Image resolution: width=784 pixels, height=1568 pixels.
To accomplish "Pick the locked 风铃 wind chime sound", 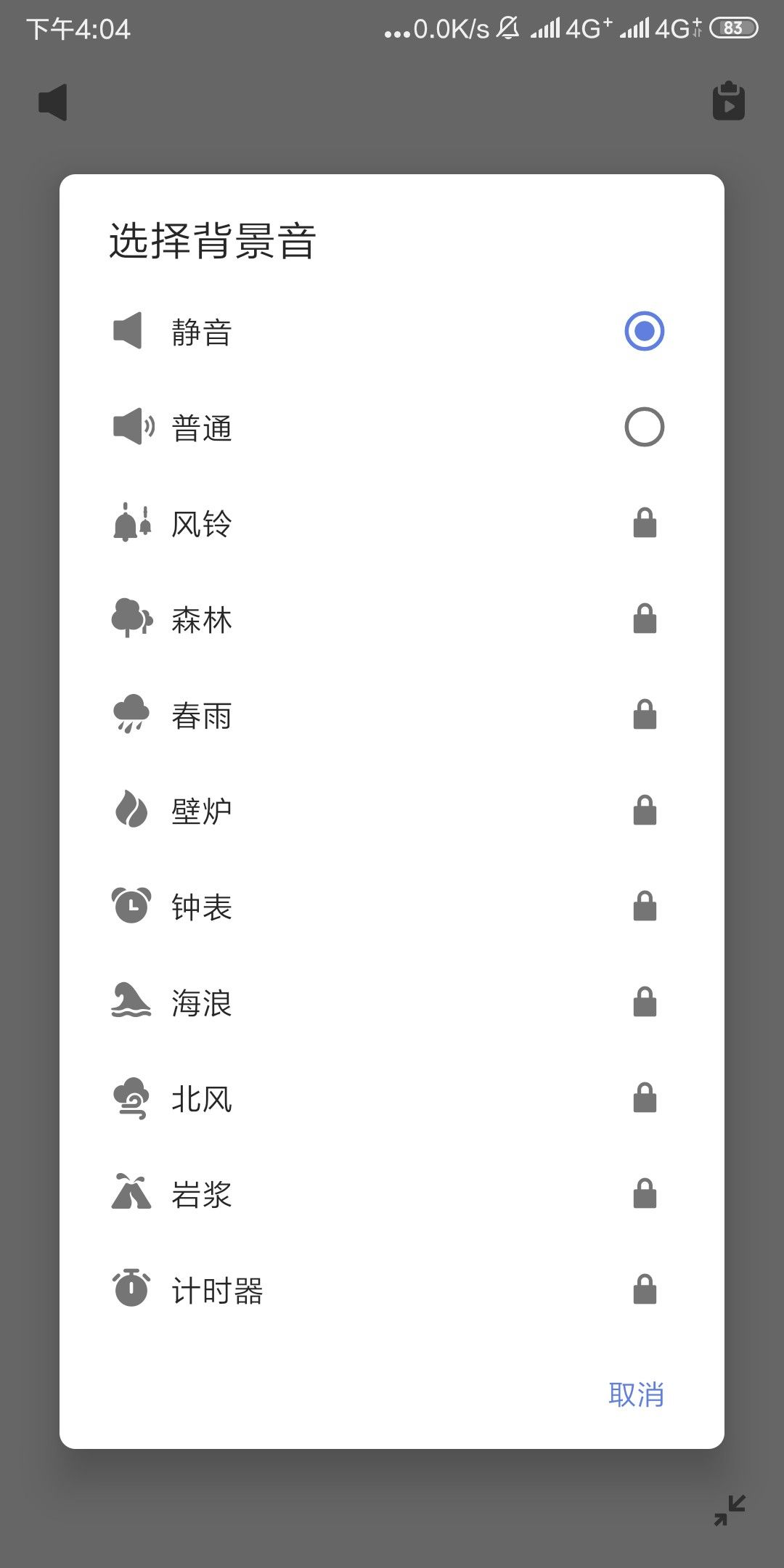I will click(x=392, y=523).
